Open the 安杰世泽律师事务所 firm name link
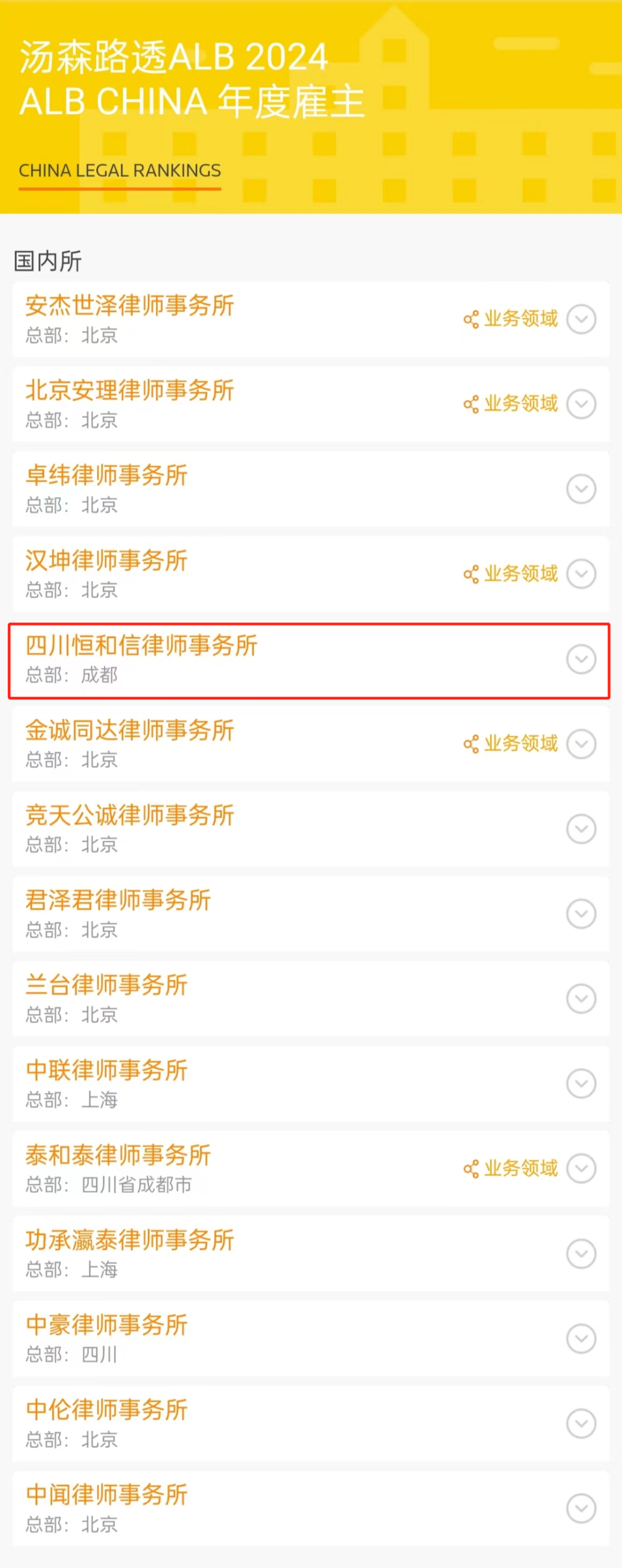622x1568 pixels. 130,307
